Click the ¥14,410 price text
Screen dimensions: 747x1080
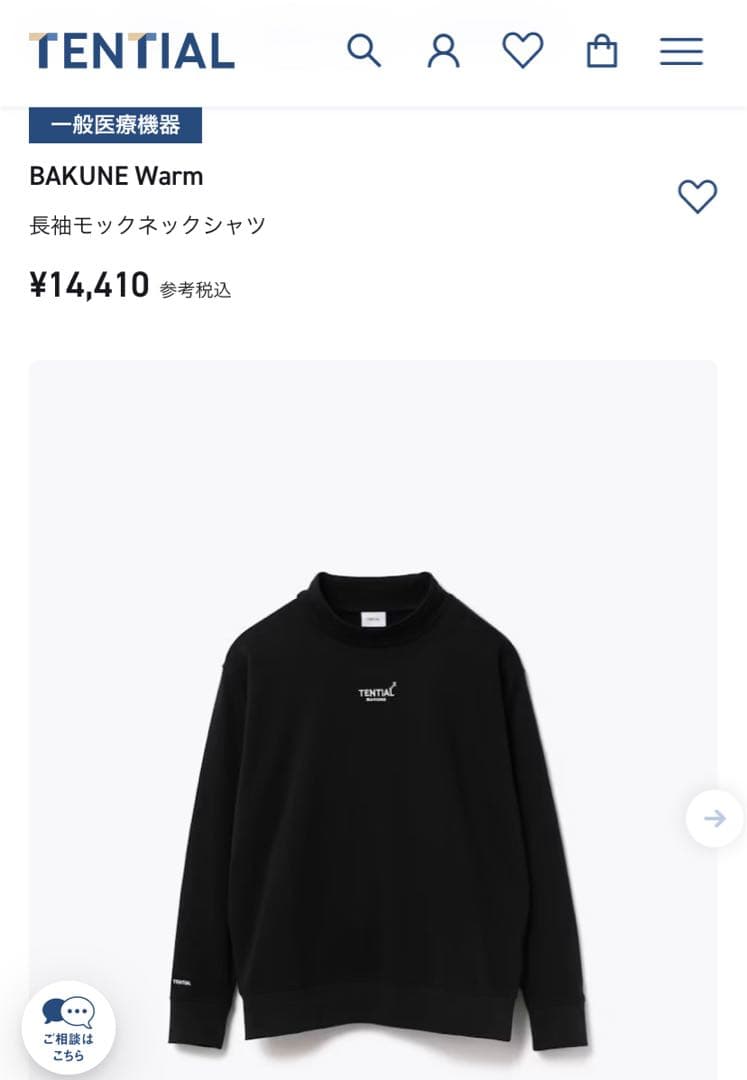tap(88, 285)
